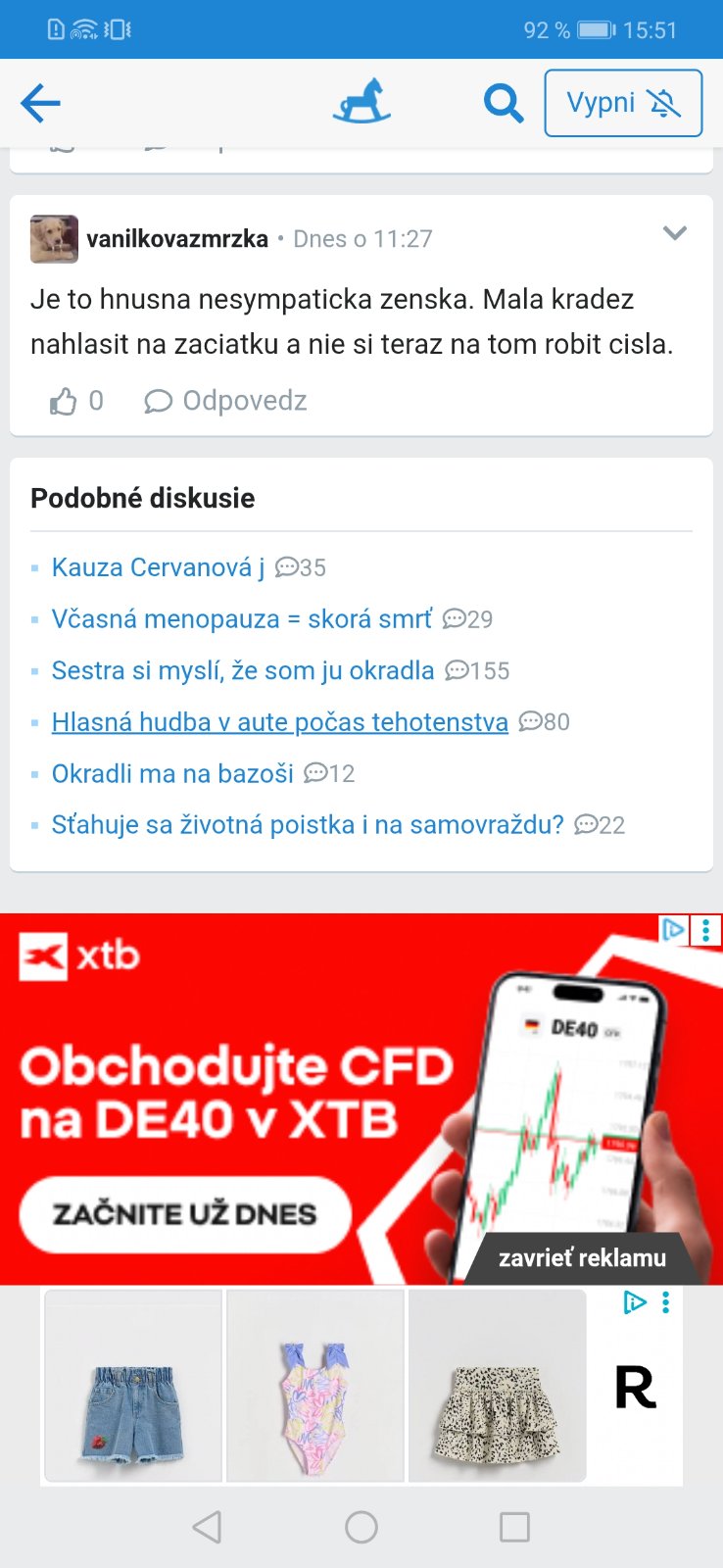Reply with Odpovedz under vanilkovazmrzka's comment
The width and height of the screenshot is (723, 1568).
(x=226, y=401)
